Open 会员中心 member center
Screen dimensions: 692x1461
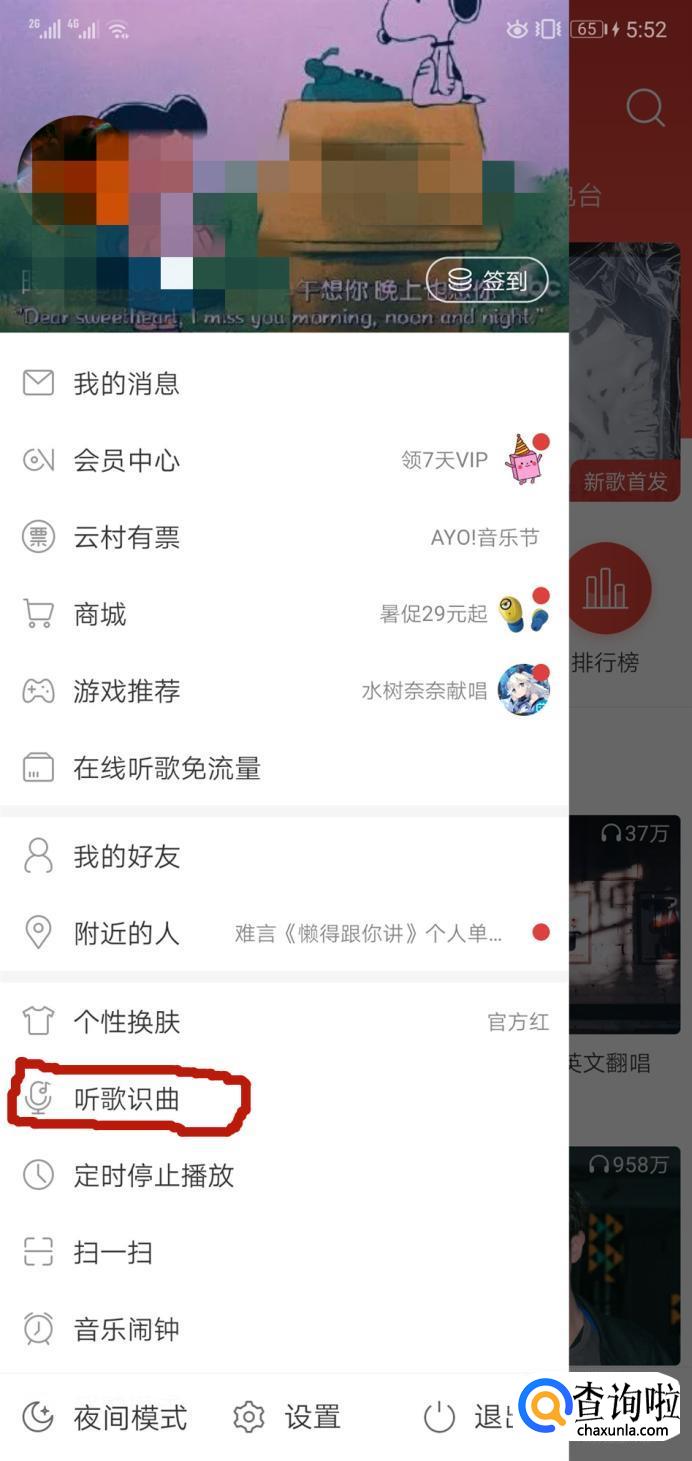[126, 460]
